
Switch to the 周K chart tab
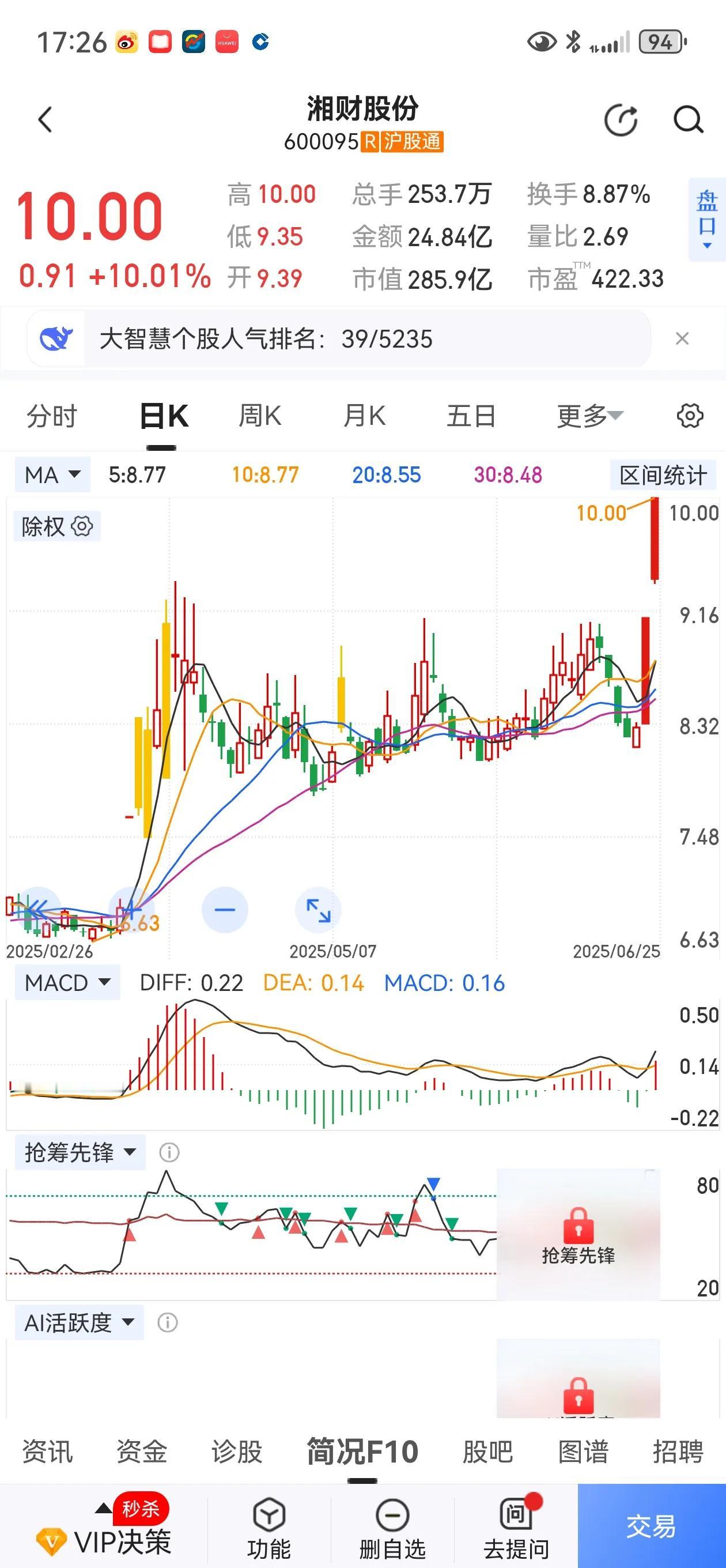click(260, 416)
